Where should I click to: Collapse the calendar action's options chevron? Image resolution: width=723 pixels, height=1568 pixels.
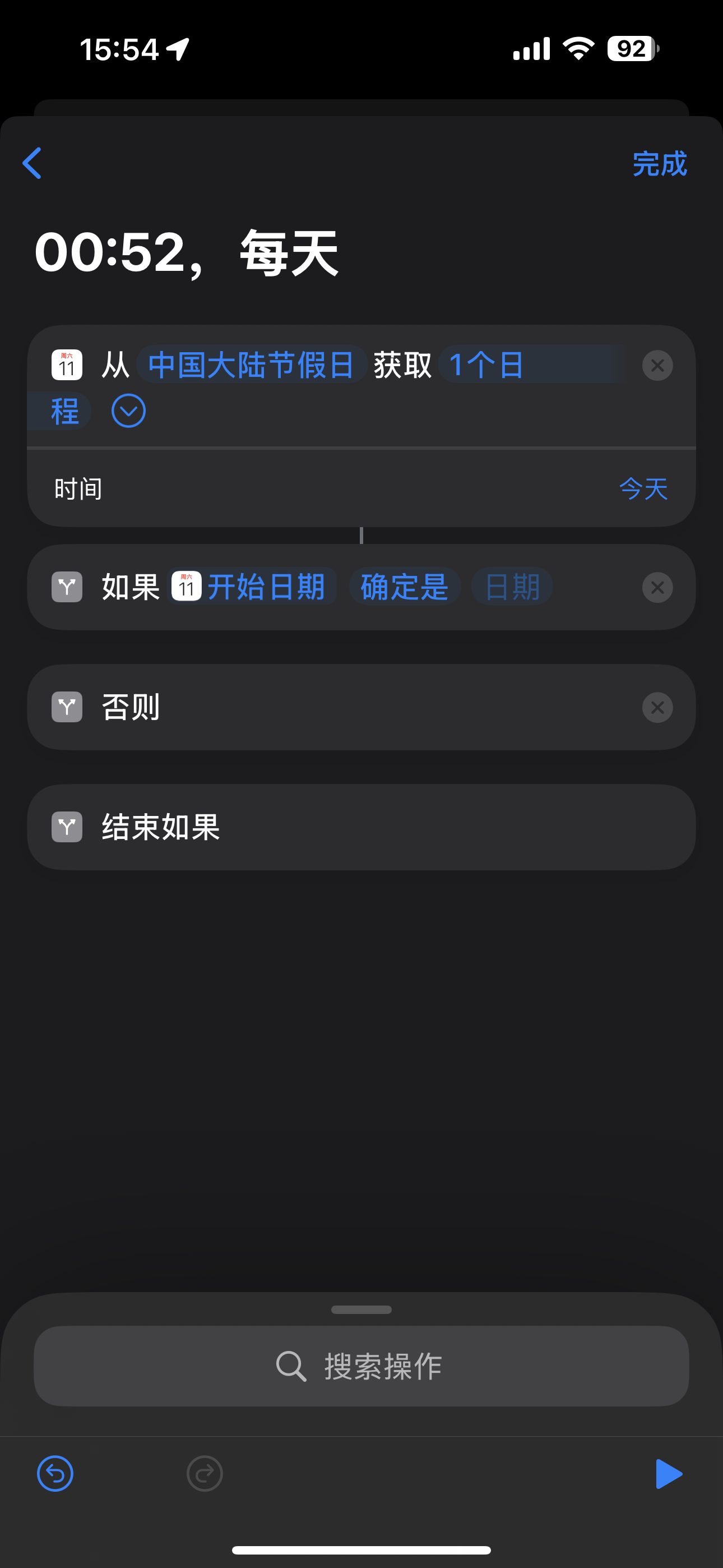click(128, 411)
